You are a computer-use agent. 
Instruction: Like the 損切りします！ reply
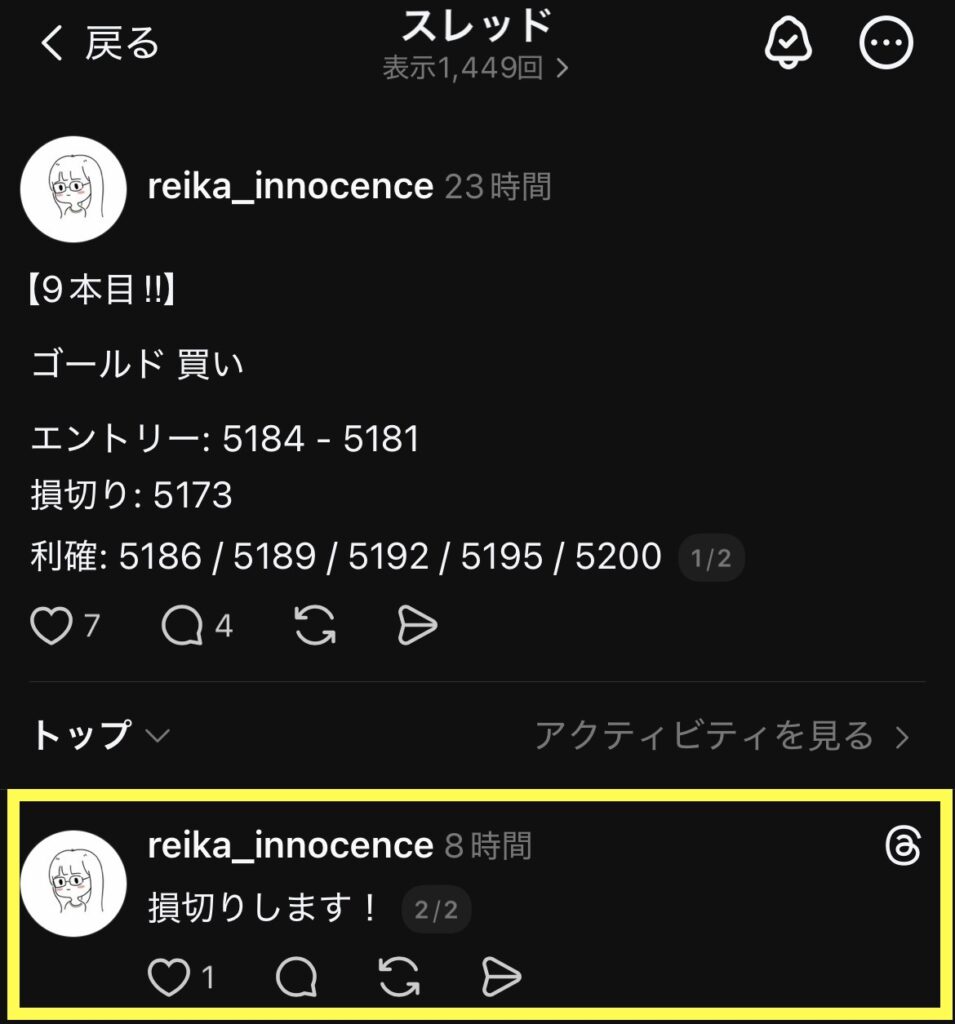click(168, 977)
